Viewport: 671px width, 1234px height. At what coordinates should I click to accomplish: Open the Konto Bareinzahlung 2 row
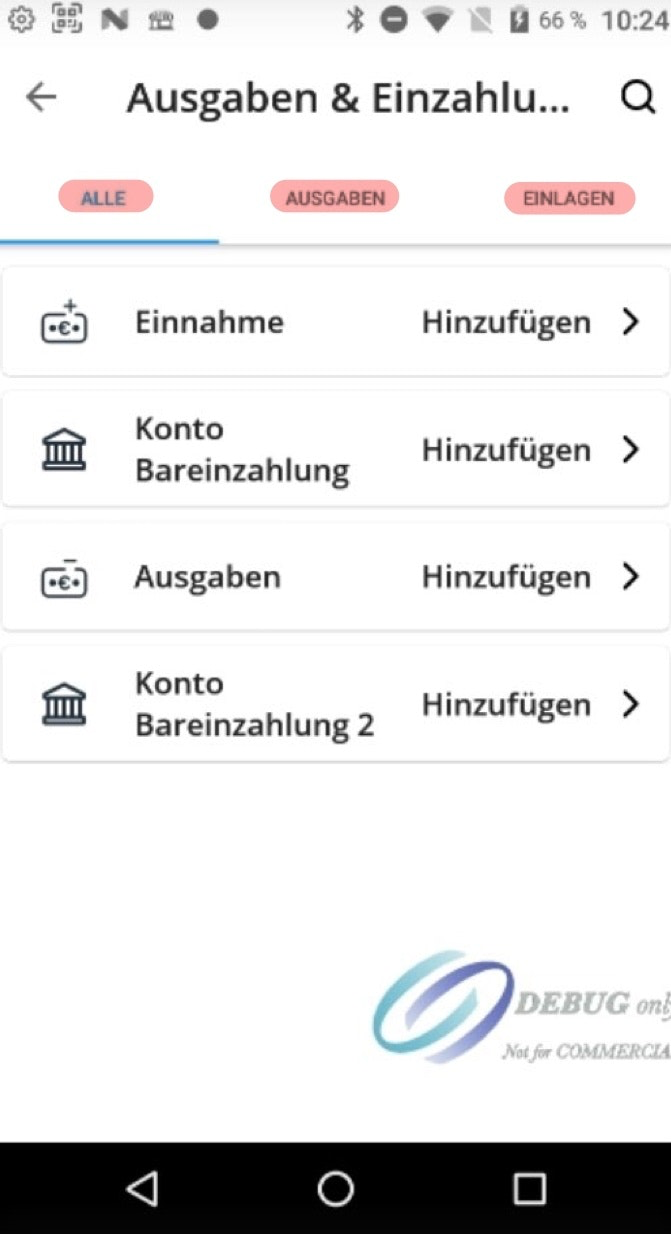click(x=335, y=705)
